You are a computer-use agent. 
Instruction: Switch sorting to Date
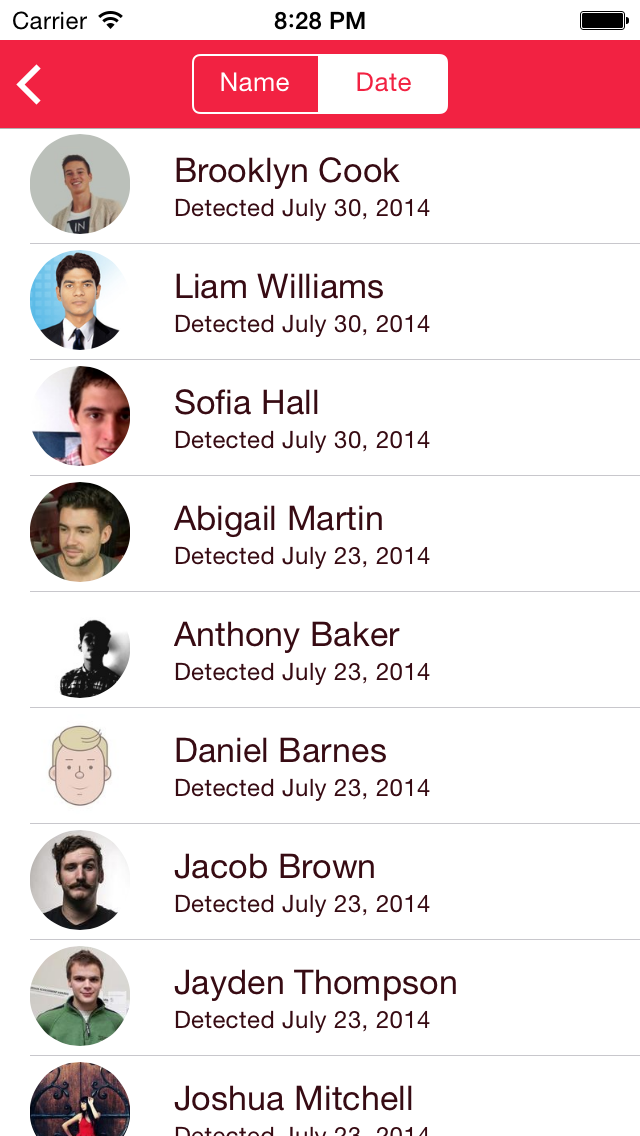383,83
